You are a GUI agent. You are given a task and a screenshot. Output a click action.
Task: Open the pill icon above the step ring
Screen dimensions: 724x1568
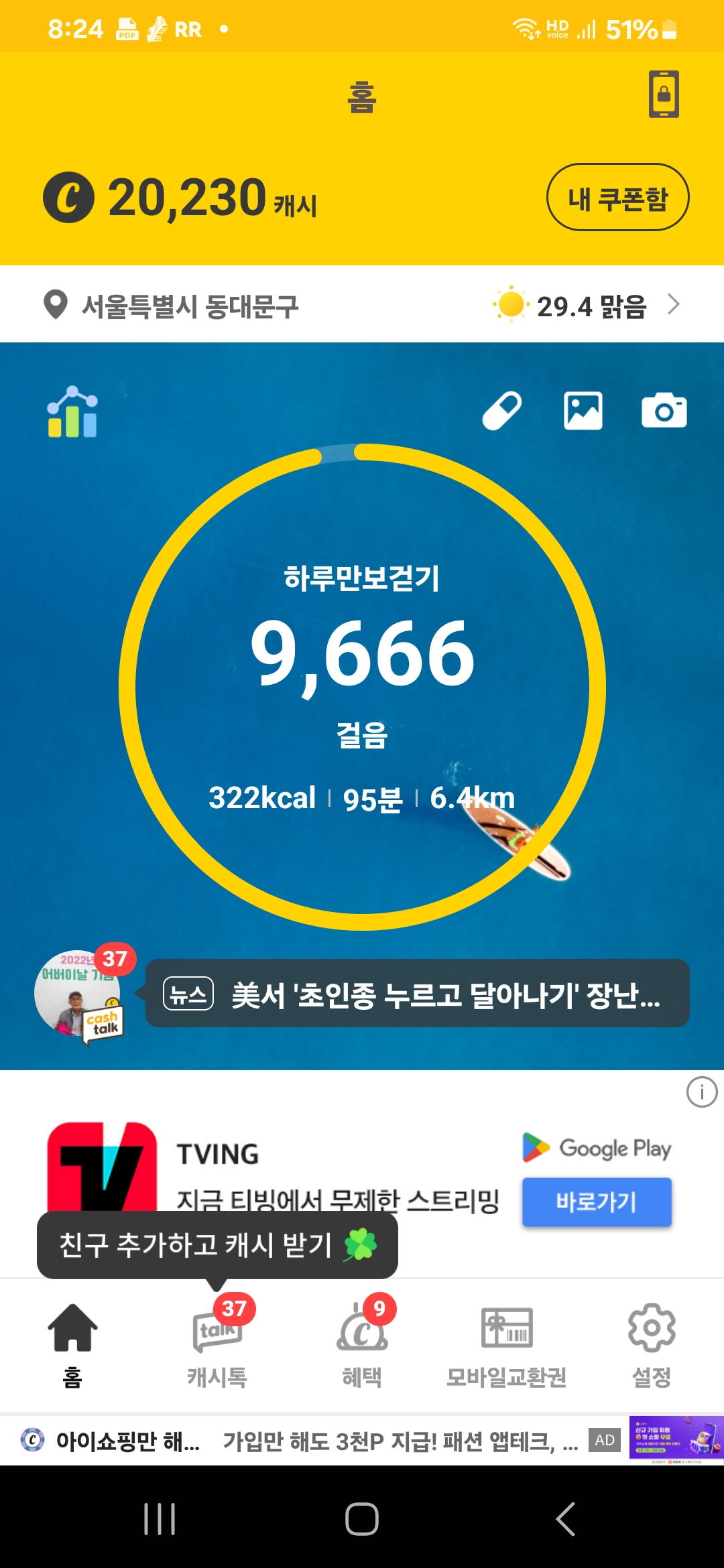502,411
